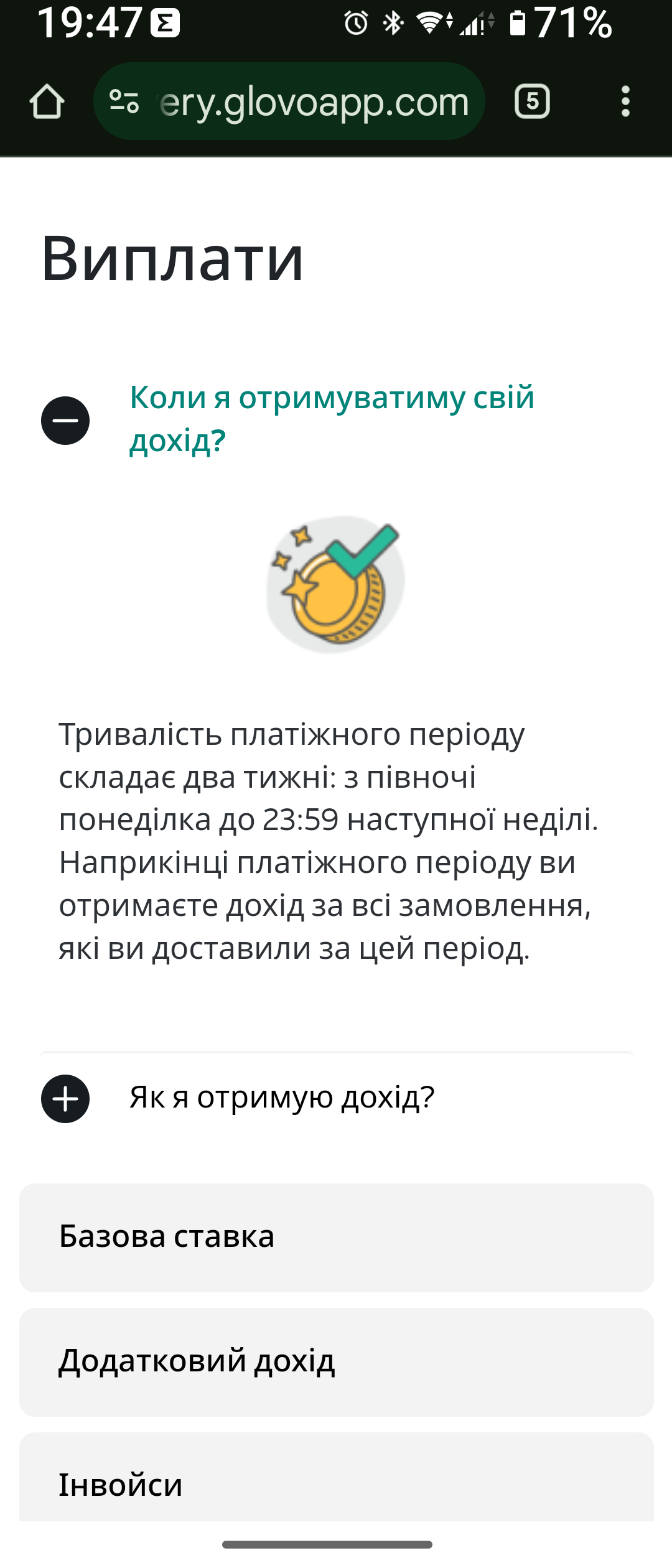
Task: Open the 'Додатковий дохід' section
Action: (x=336, y=1361)
